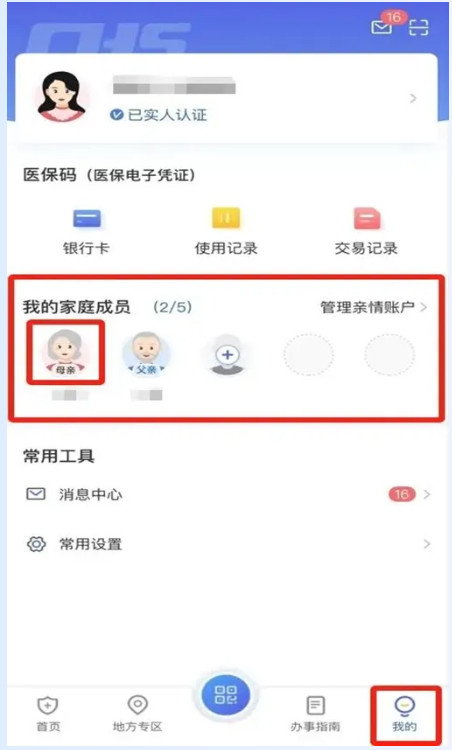452x750 pixels.
Task: Tap the center QR code button
Action: pyautogui.click(x=226, y=695)
